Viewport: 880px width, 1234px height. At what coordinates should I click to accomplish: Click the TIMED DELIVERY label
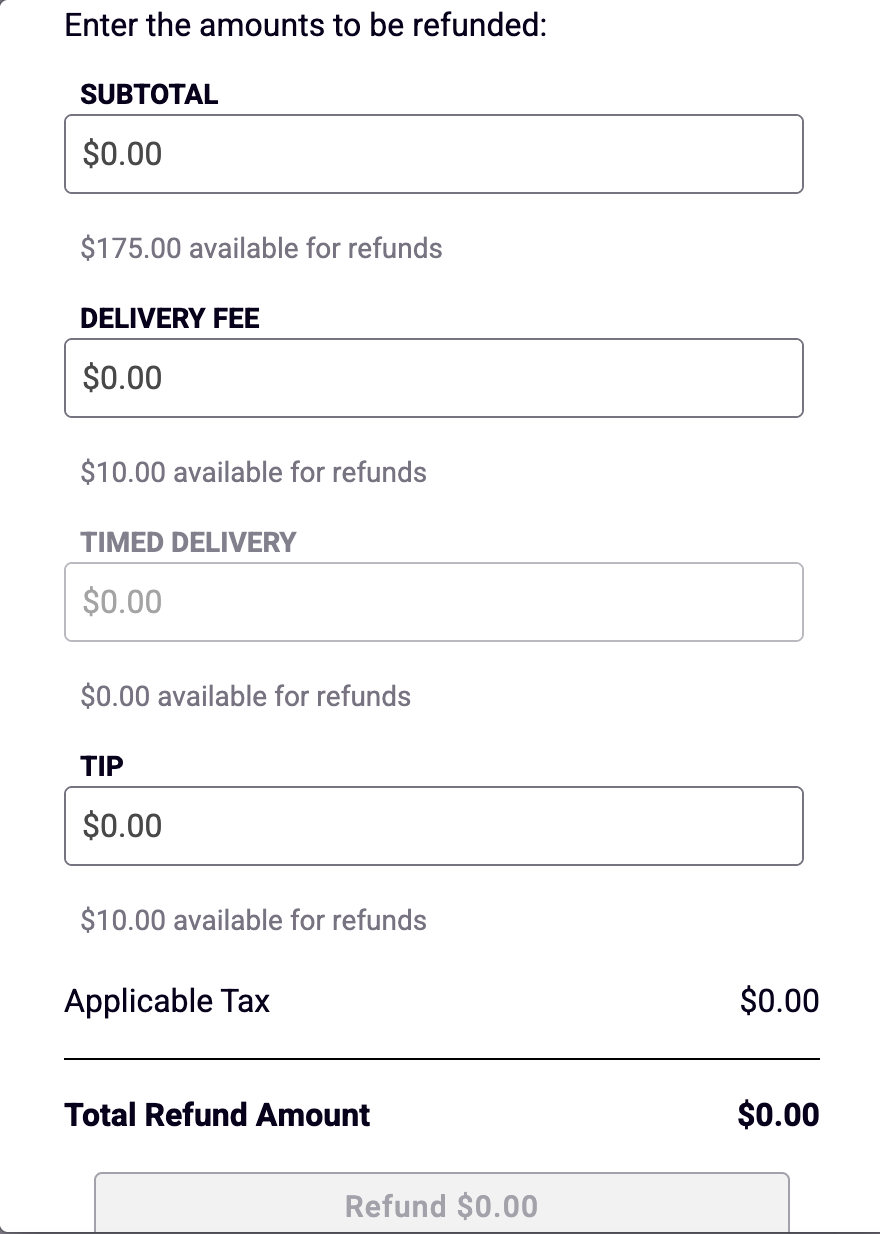click(x=187, y=542)
